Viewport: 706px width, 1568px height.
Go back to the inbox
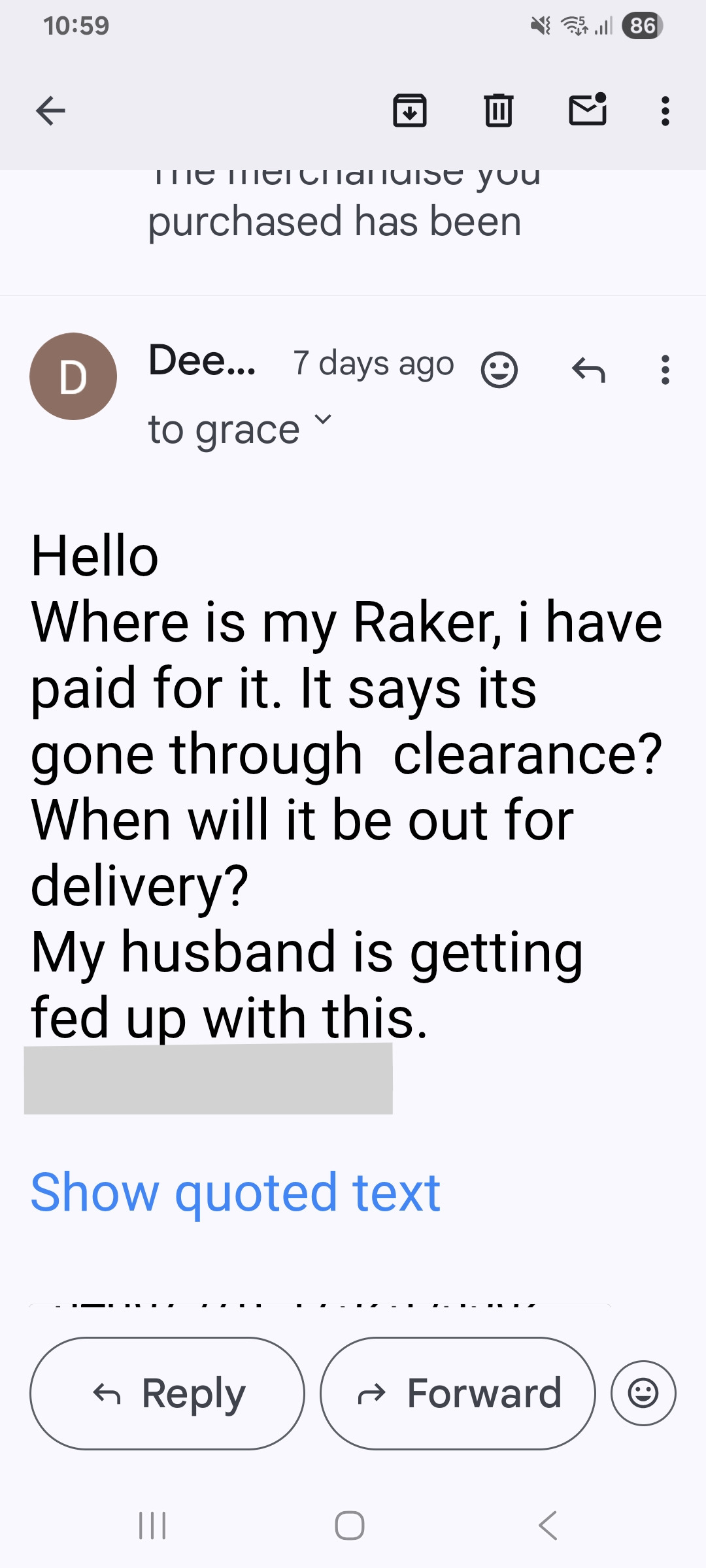[50, 110]
